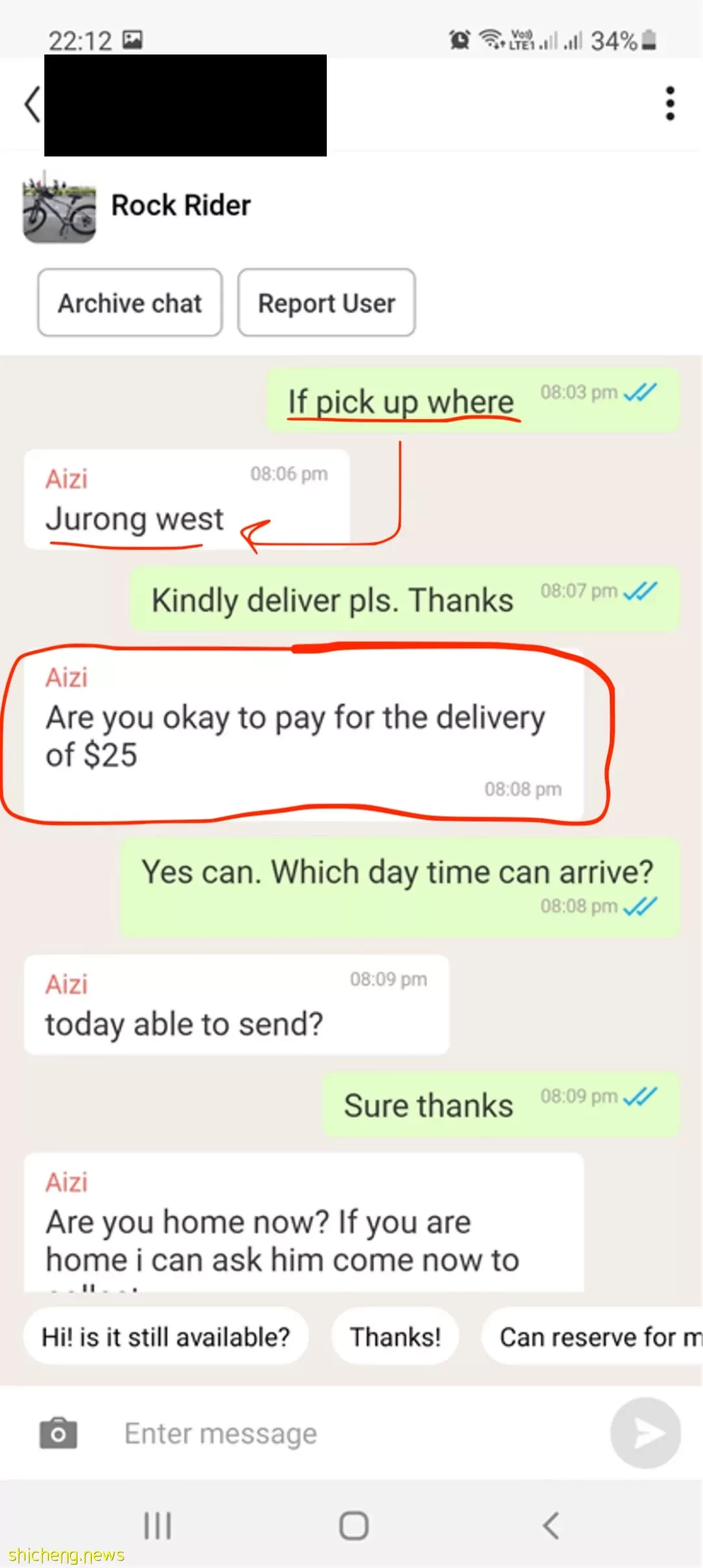Screen dimensions: 703x1568
Task: Archive this chat
Action: pos(130,303)
